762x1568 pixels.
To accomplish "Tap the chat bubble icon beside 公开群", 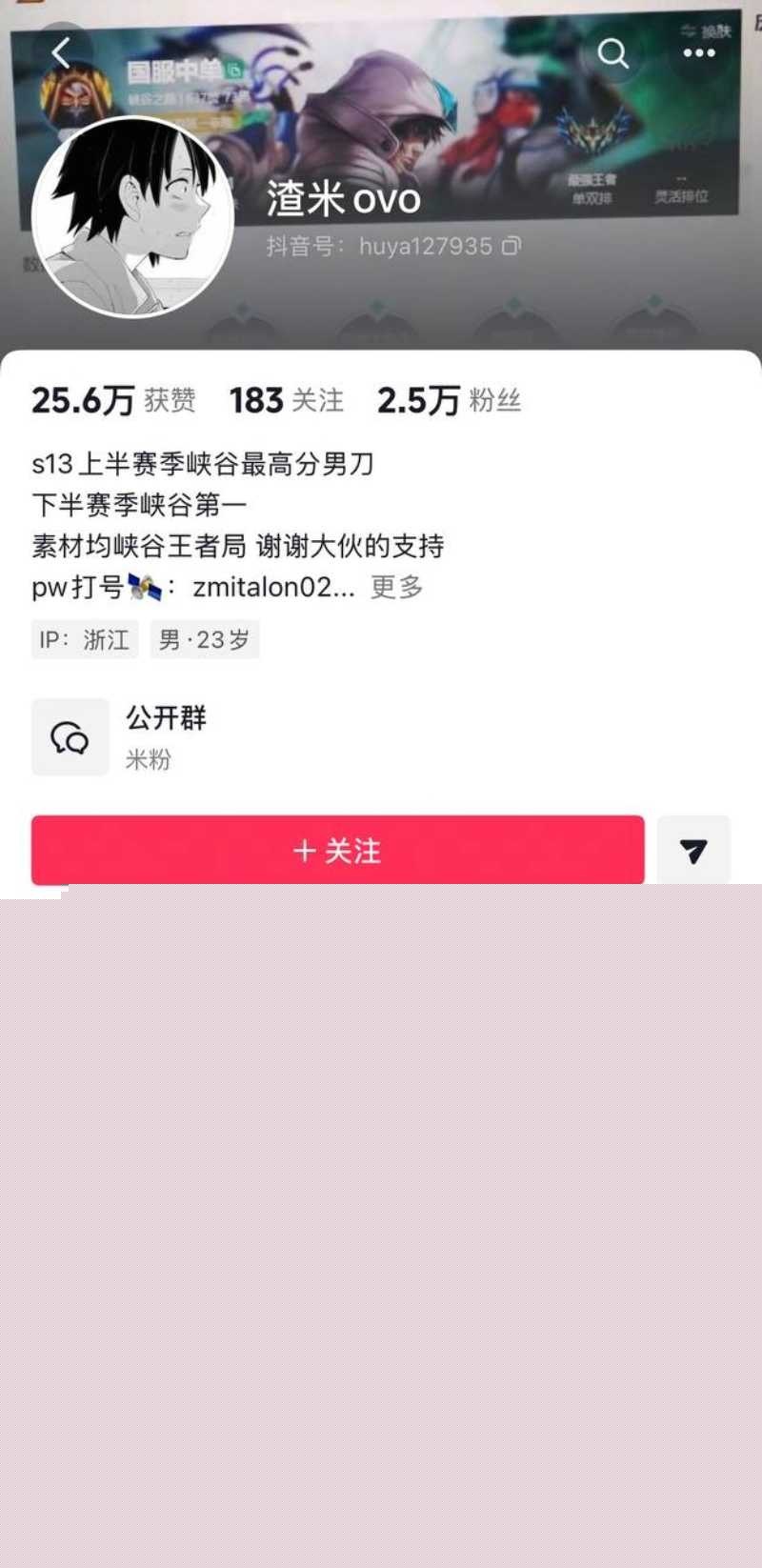I will coord(70,736).
